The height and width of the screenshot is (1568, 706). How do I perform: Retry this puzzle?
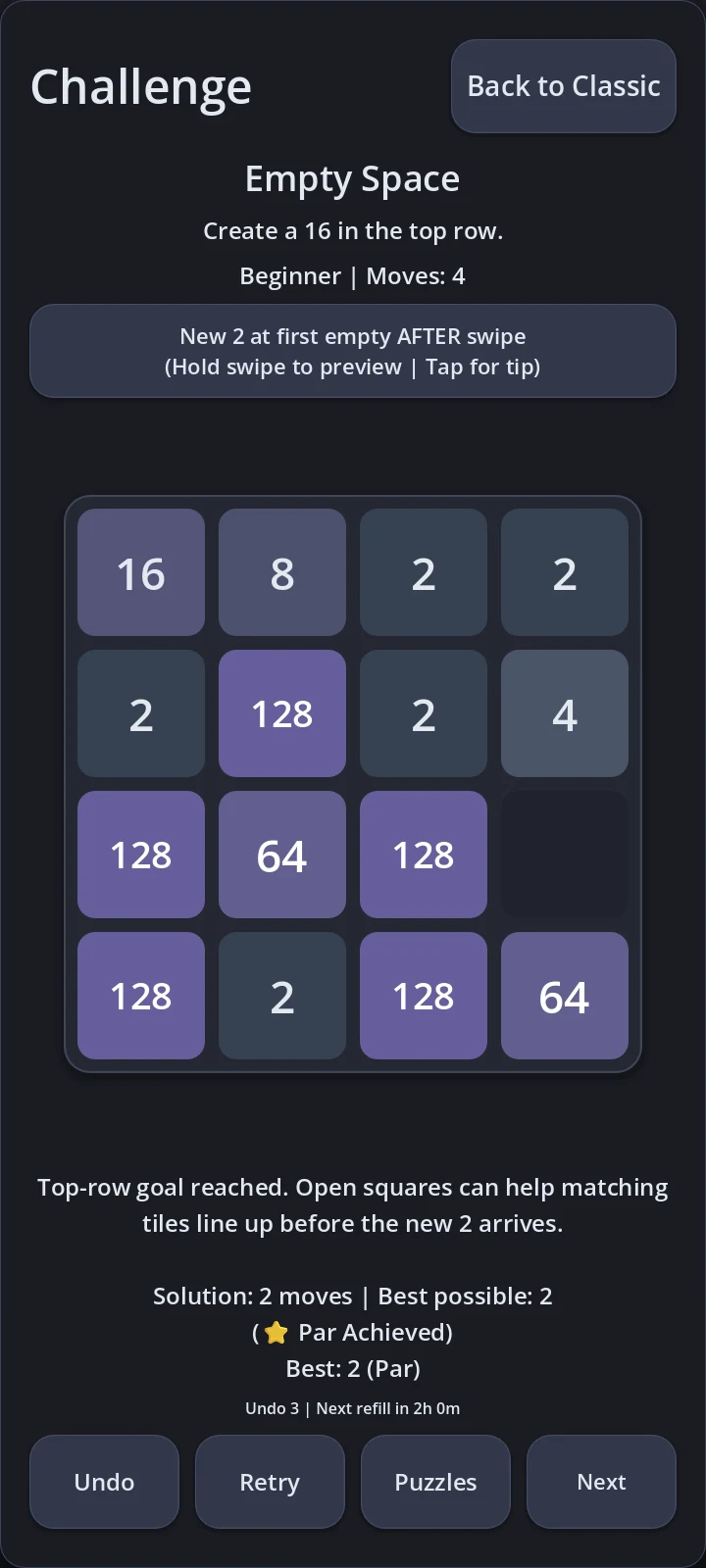coord(270,1482)
